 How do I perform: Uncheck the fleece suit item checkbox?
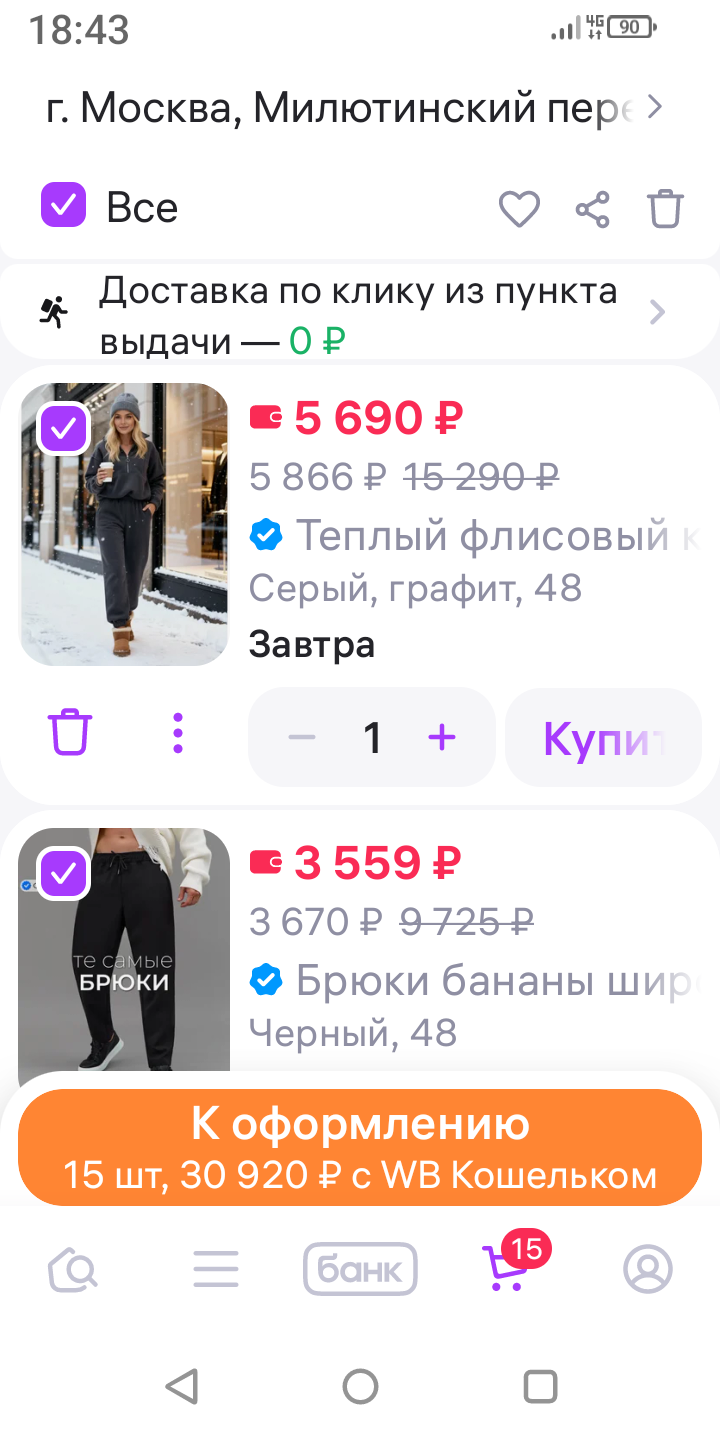point(64,429)
